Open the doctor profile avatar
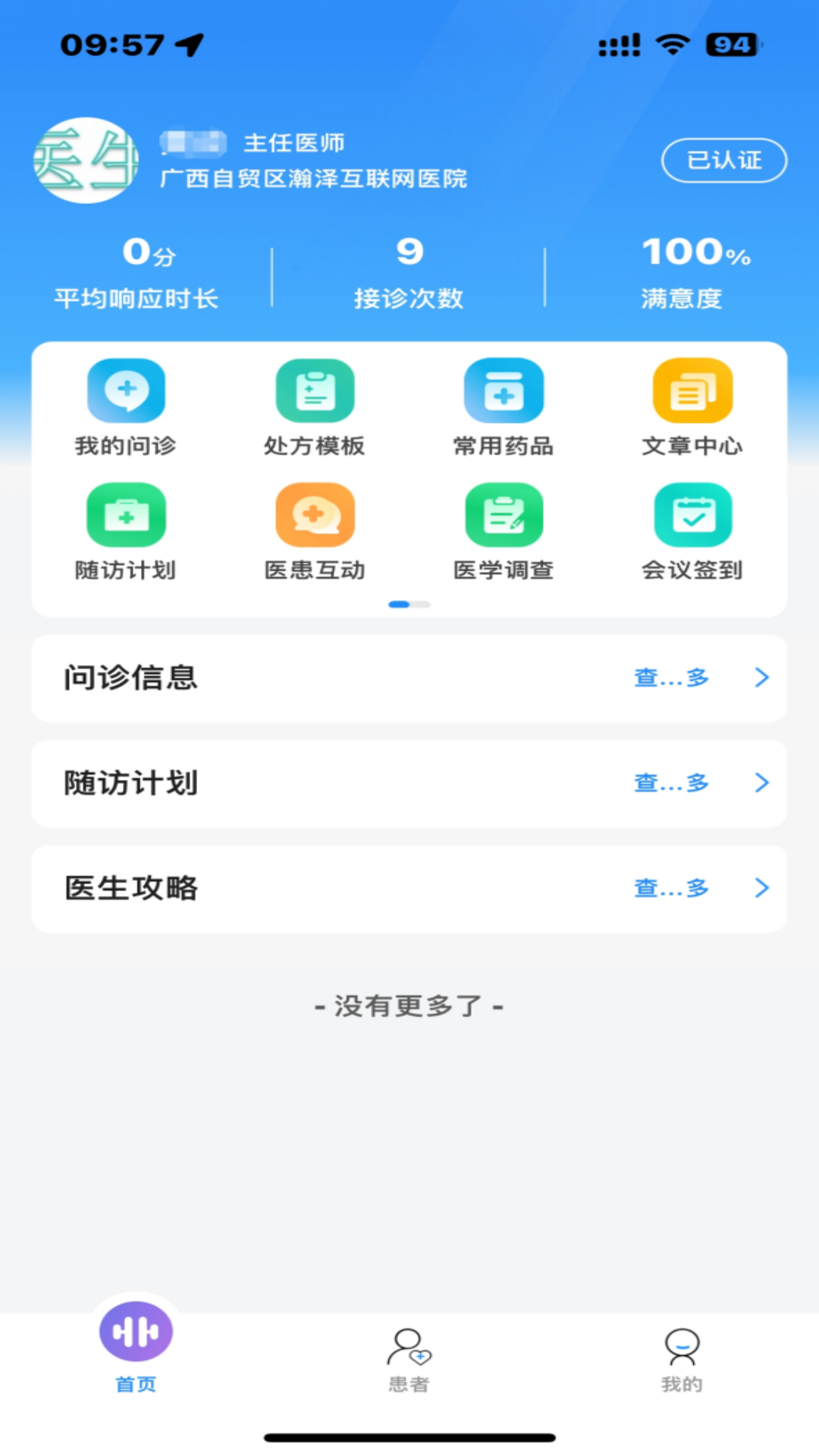The height and width of the screenshot is (1456, 819). [86, 160]
